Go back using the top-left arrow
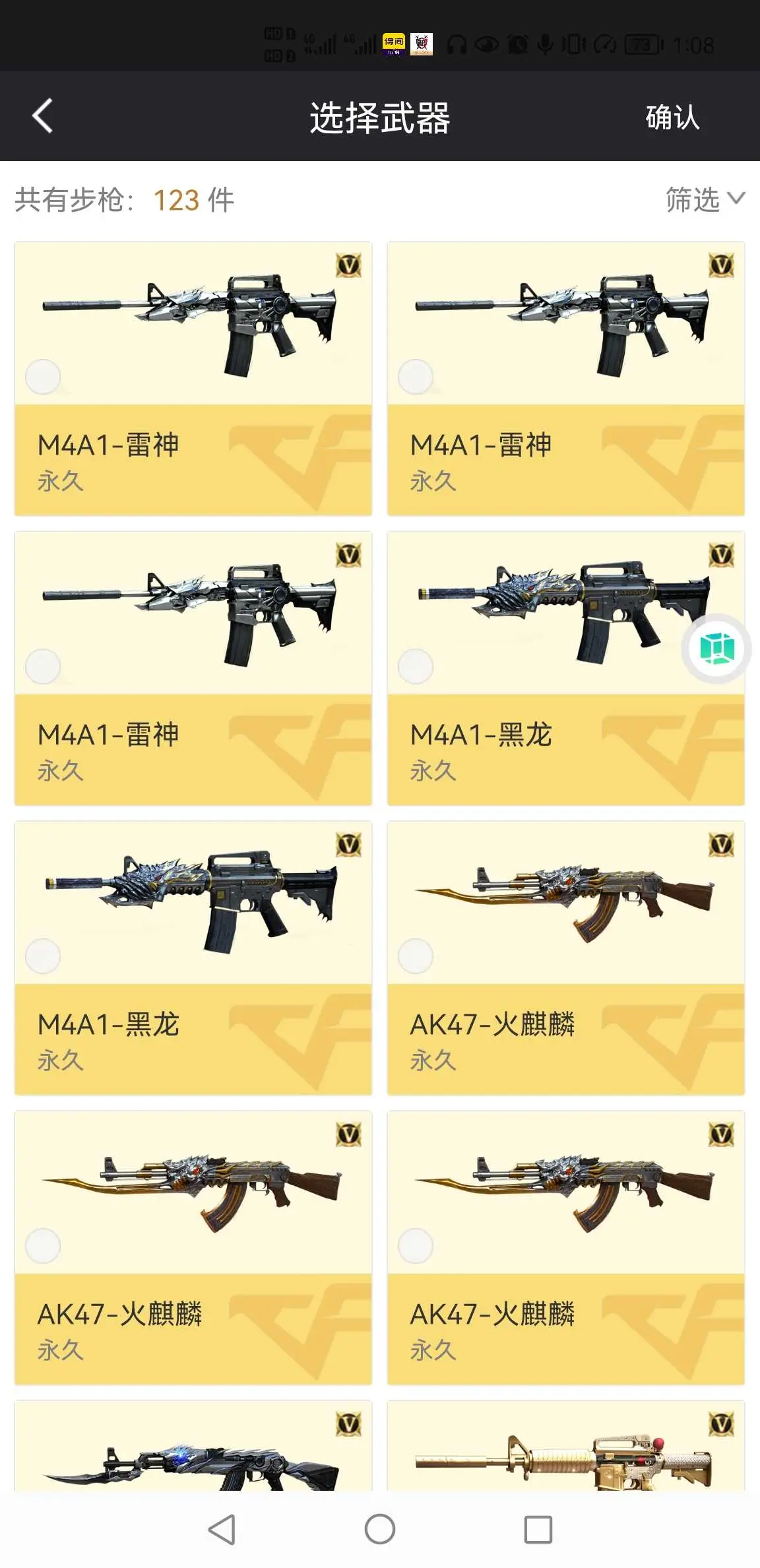Image resolution: width=760 pixels, height=1568 pixels. (43, 116)
